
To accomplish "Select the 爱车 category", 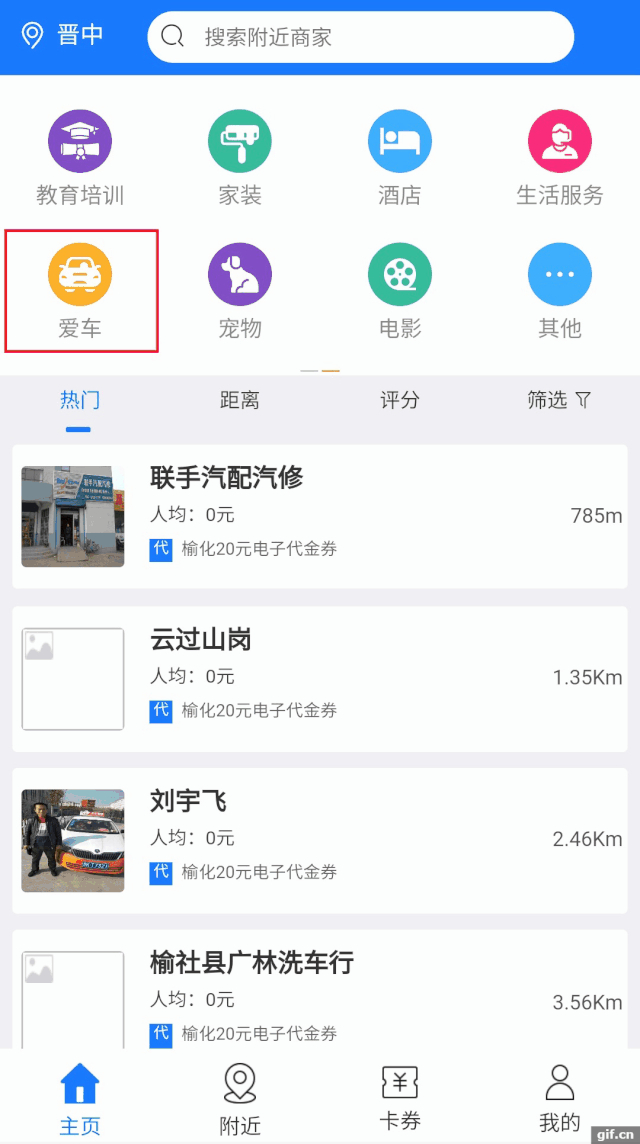I will (80, 290).
